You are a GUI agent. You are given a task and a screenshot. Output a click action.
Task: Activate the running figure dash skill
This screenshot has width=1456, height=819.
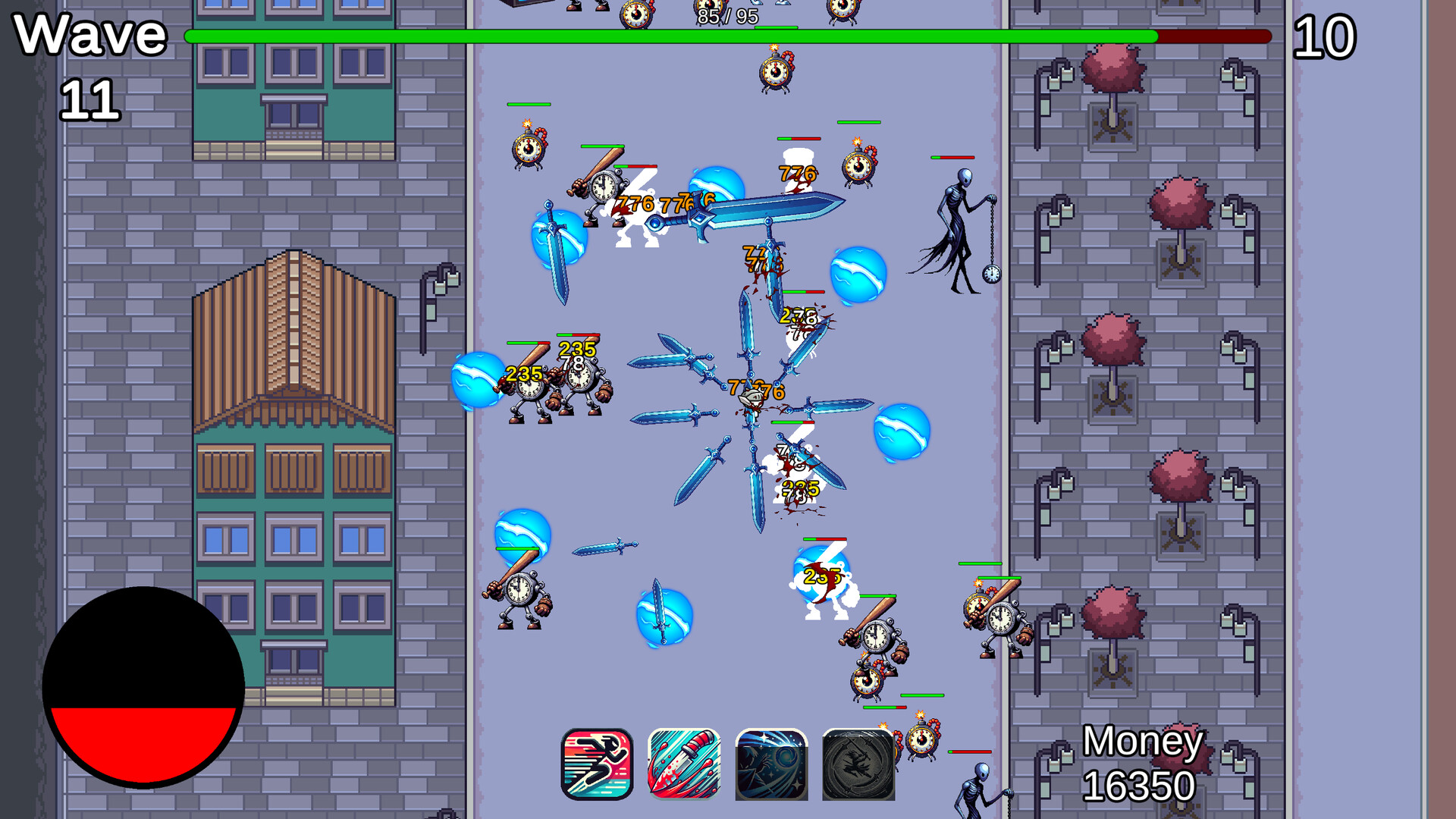[597, 764]
